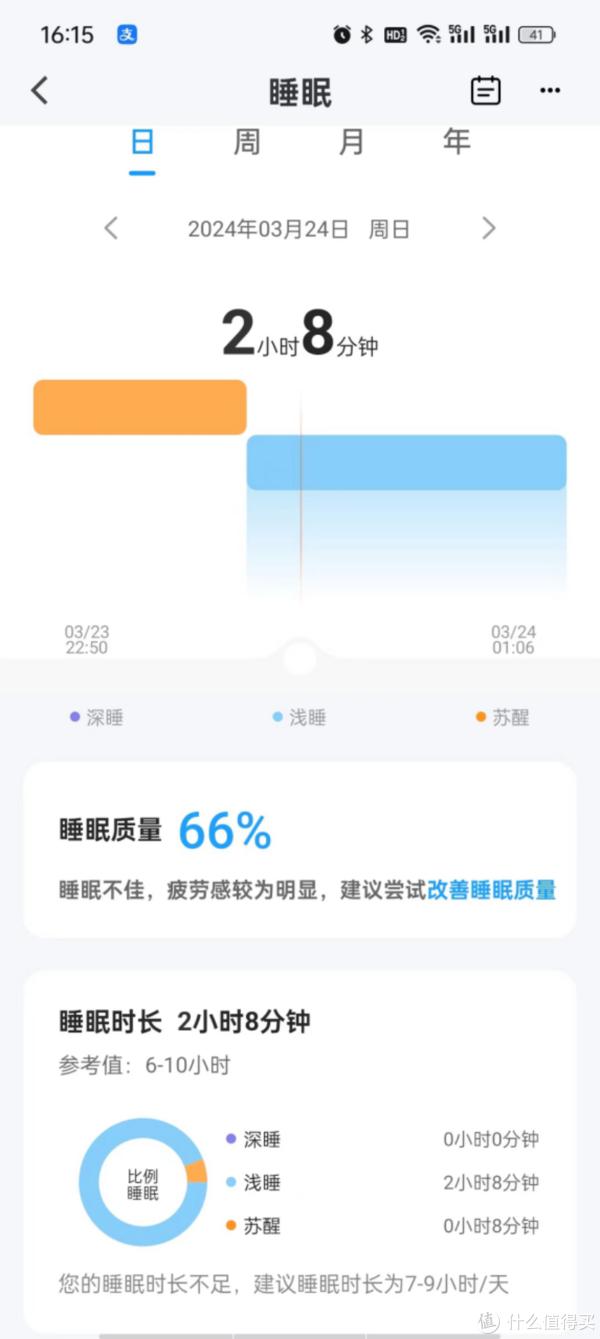Go to the next day's sleep data
600x1339 pixels.
pos(488,229)
